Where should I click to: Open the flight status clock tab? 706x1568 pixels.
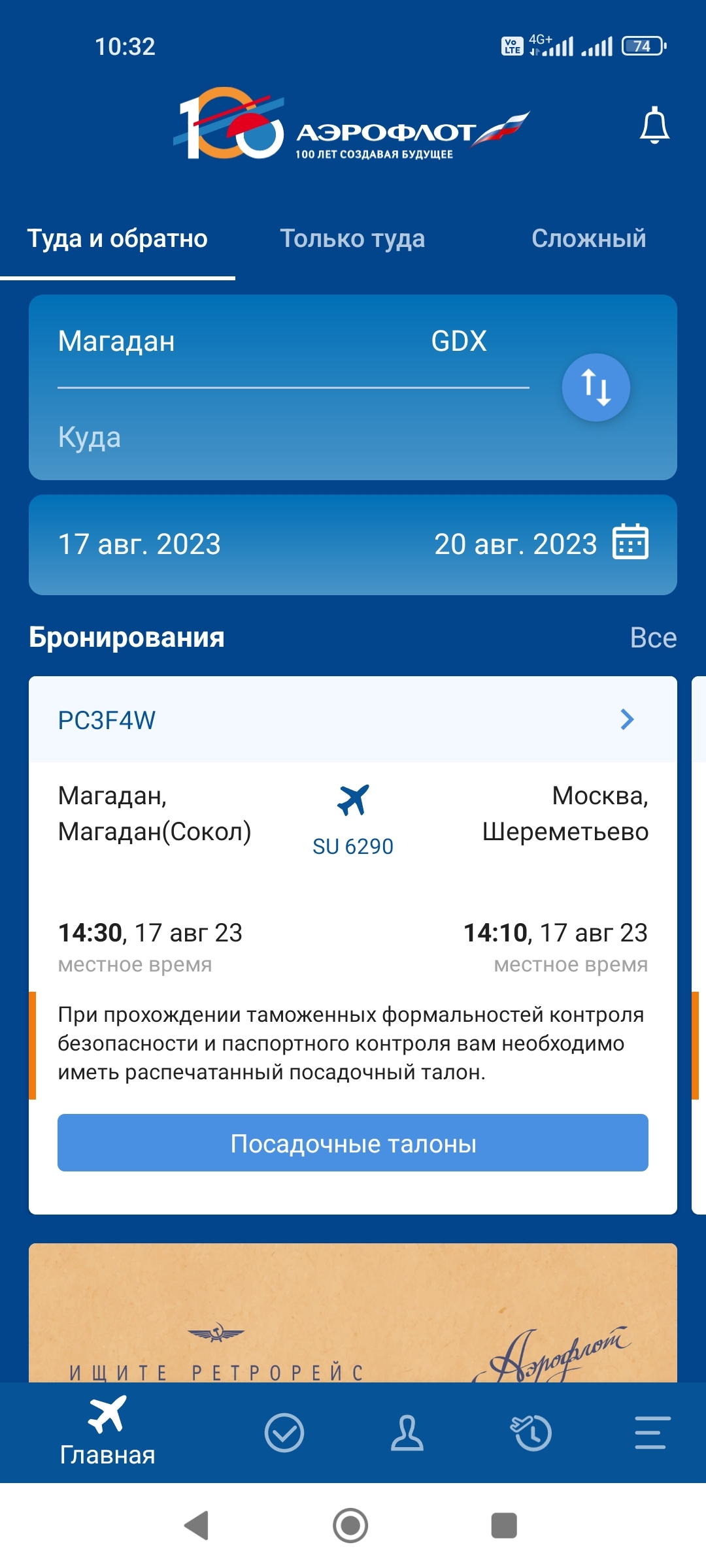[x=531, y=1433]
